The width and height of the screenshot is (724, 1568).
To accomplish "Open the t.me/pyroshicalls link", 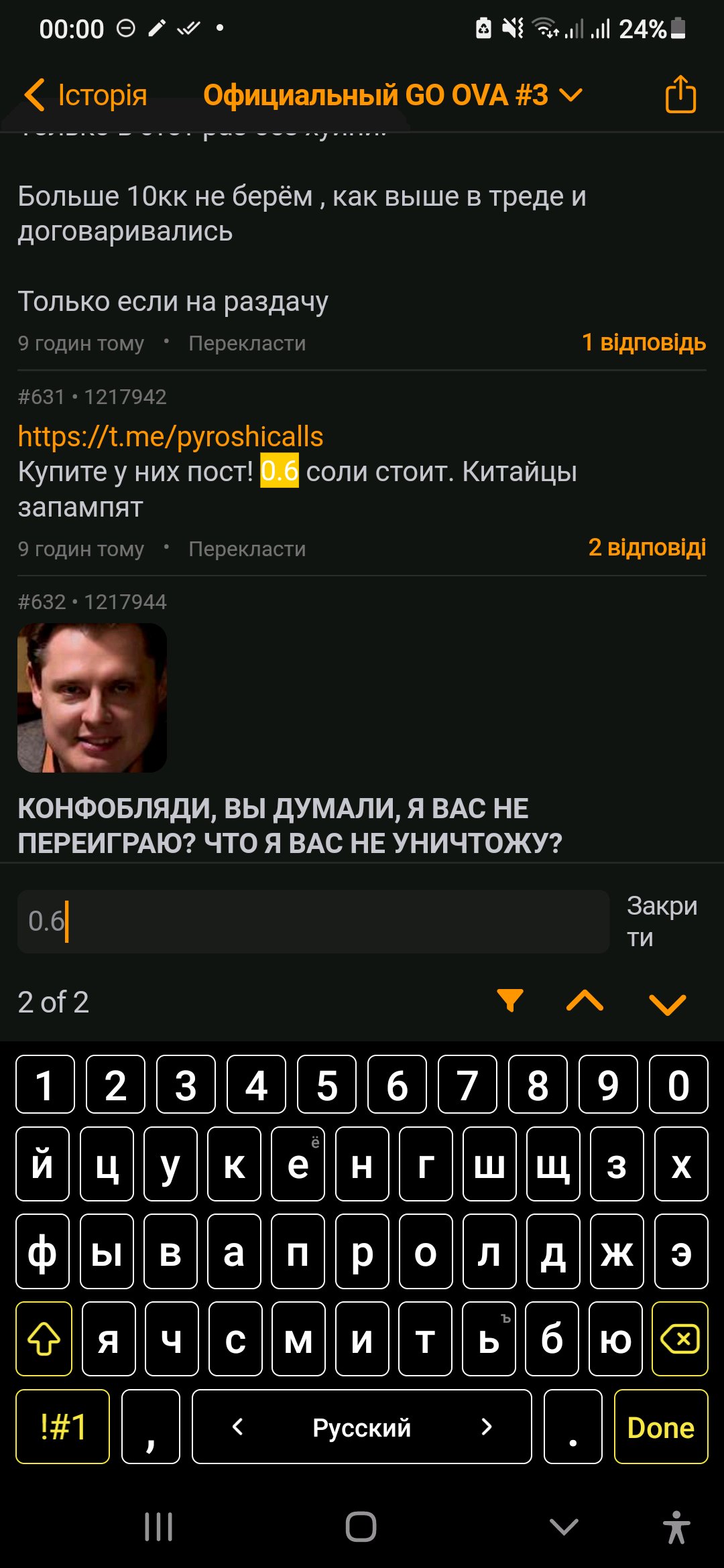I will [x=170, y=436].
